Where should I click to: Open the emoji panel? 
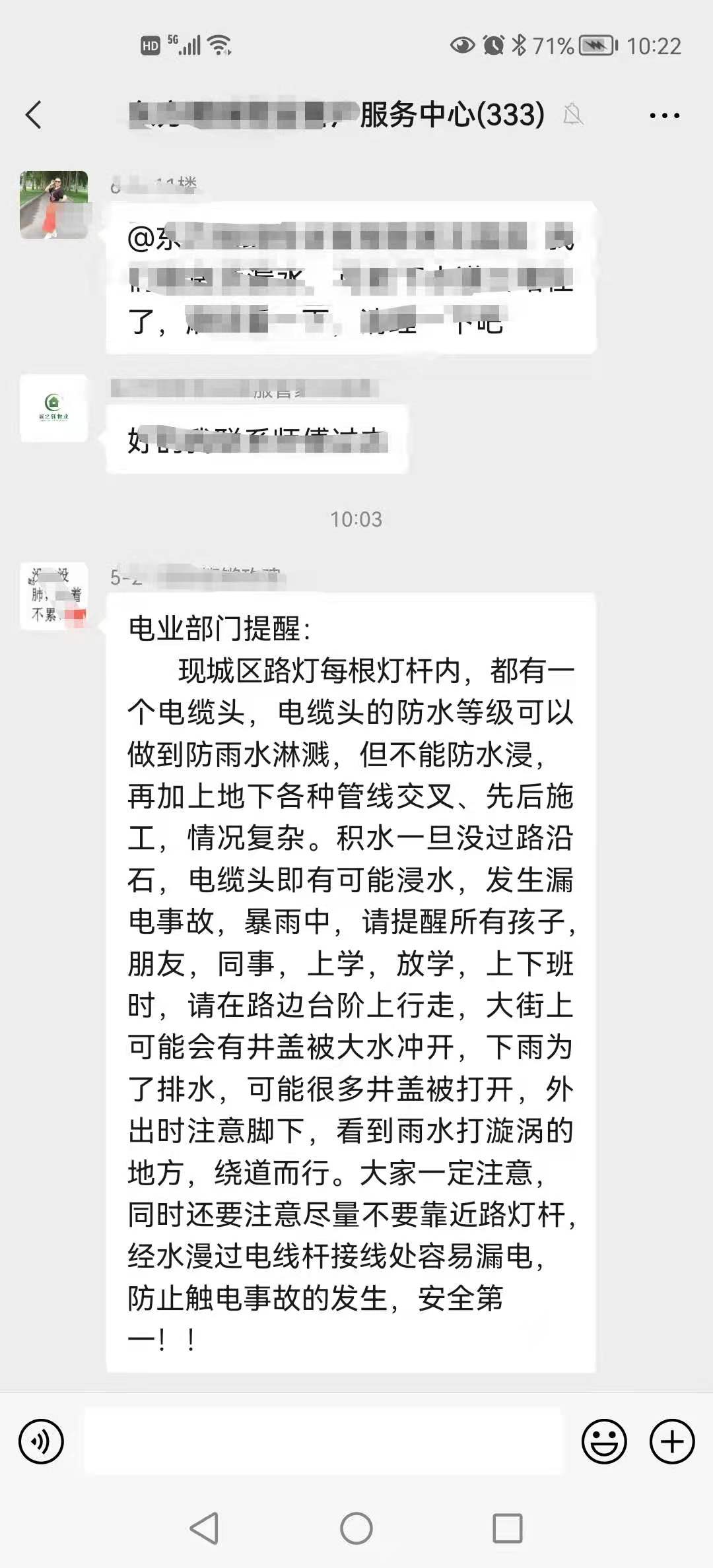tap(604, 1441)
